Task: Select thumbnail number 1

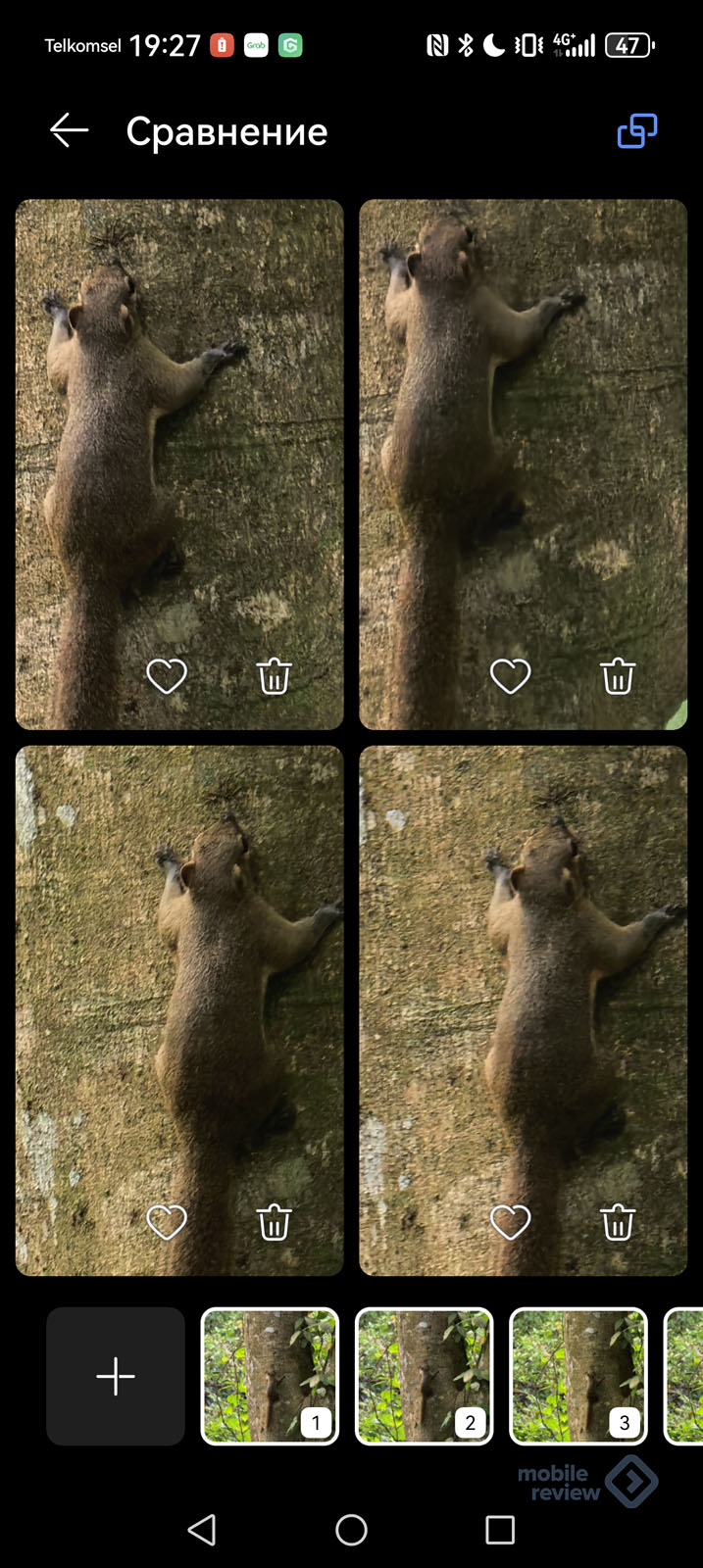Action: (x=270, y=1376)
